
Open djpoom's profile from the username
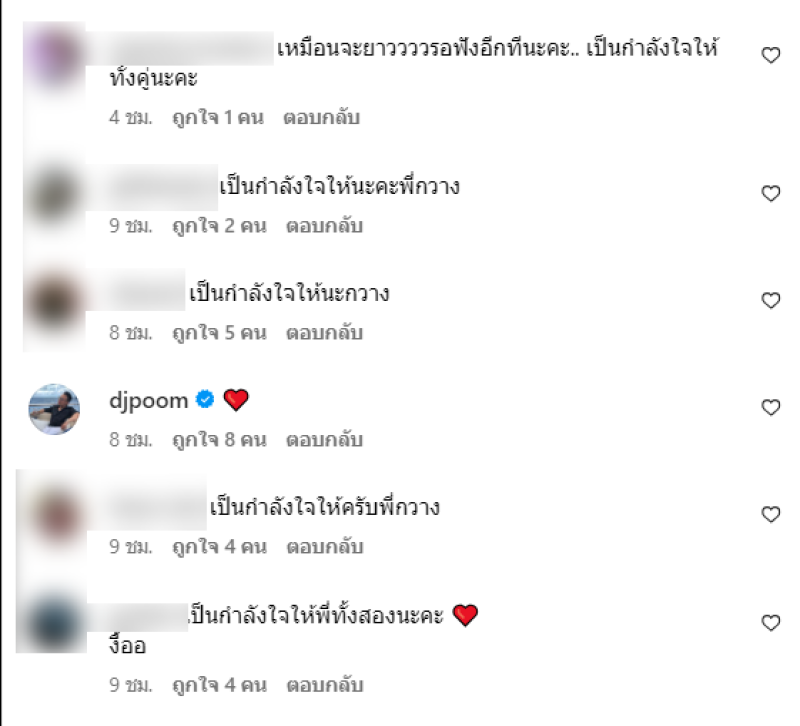tap(148, 401)
